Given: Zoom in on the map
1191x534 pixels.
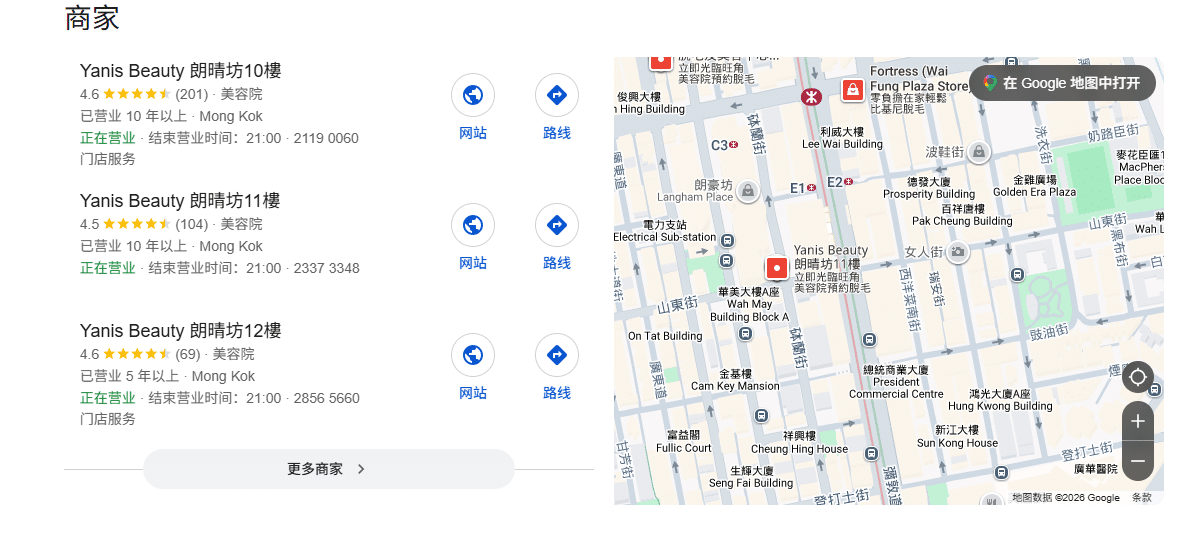Looking at the screenshot, I should pyautogui.click(x=1137, y=422).
